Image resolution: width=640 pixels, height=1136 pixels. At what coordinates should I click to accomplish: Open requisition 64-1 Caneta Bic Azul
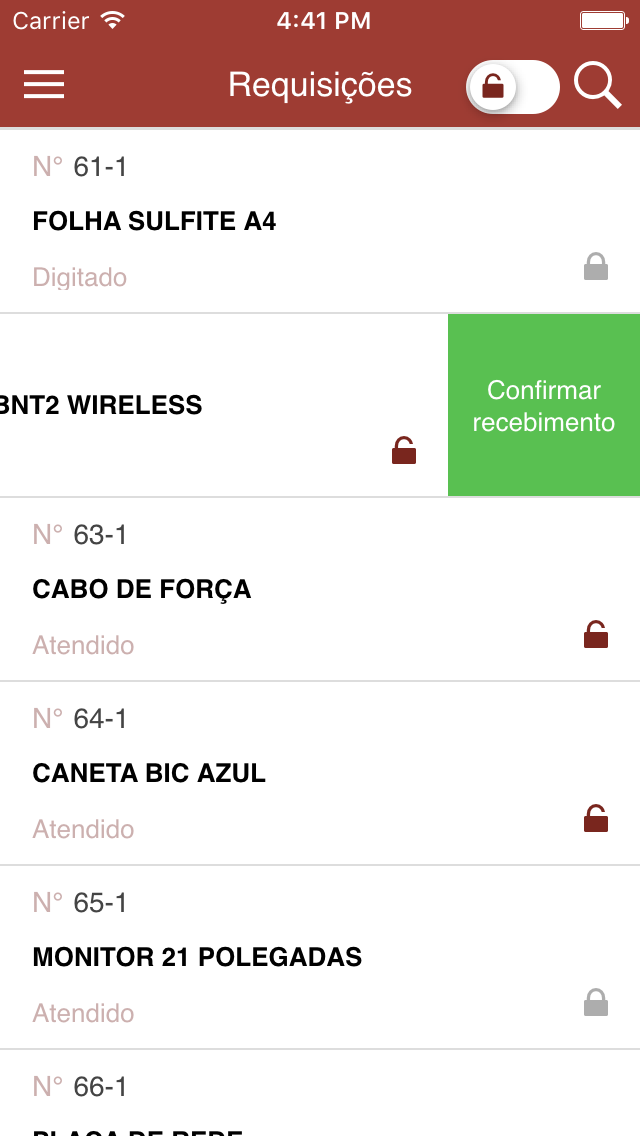320,774
